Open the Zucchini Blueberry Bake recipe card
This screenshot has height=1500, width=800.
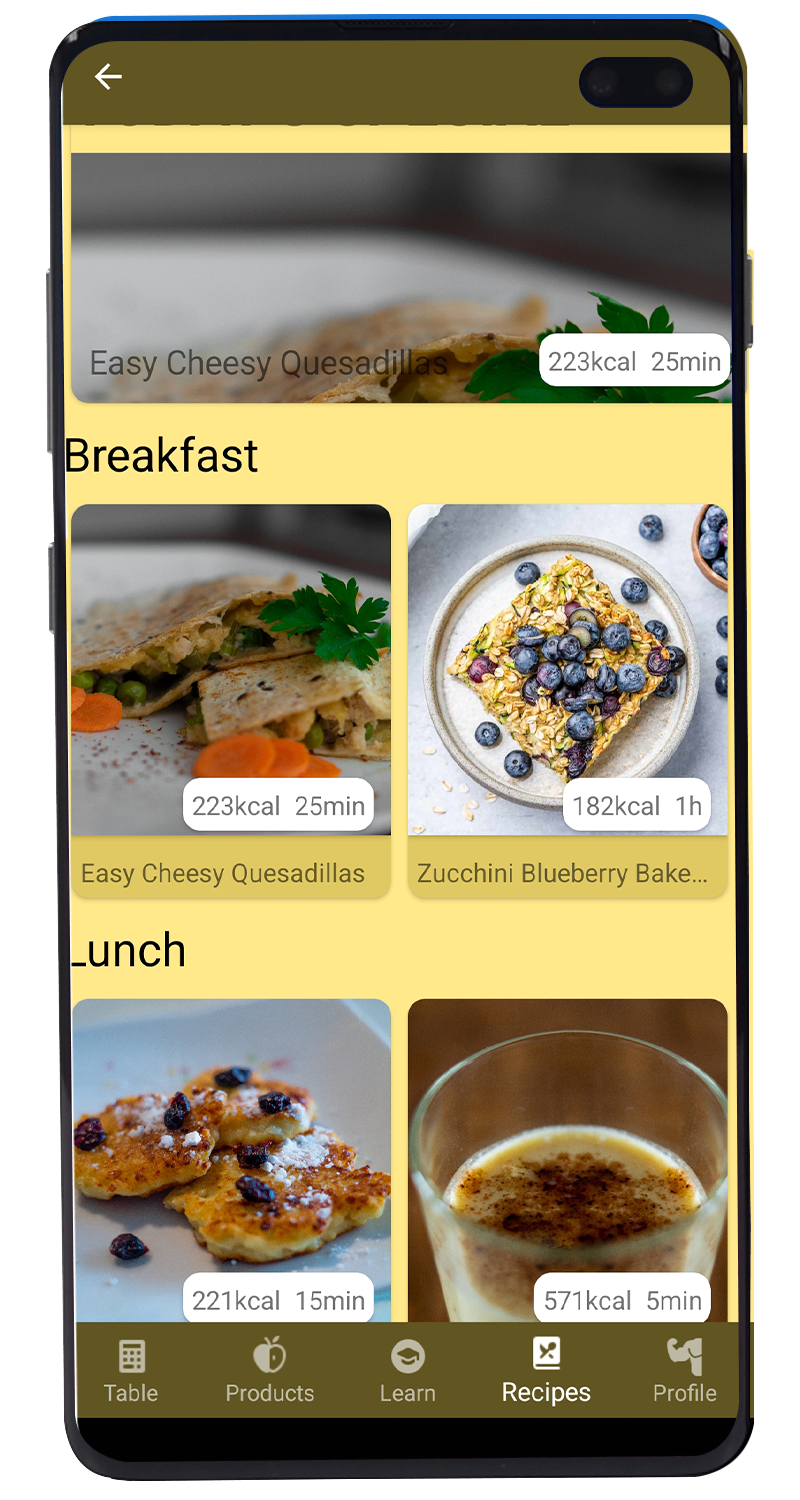tap(567, 700)
